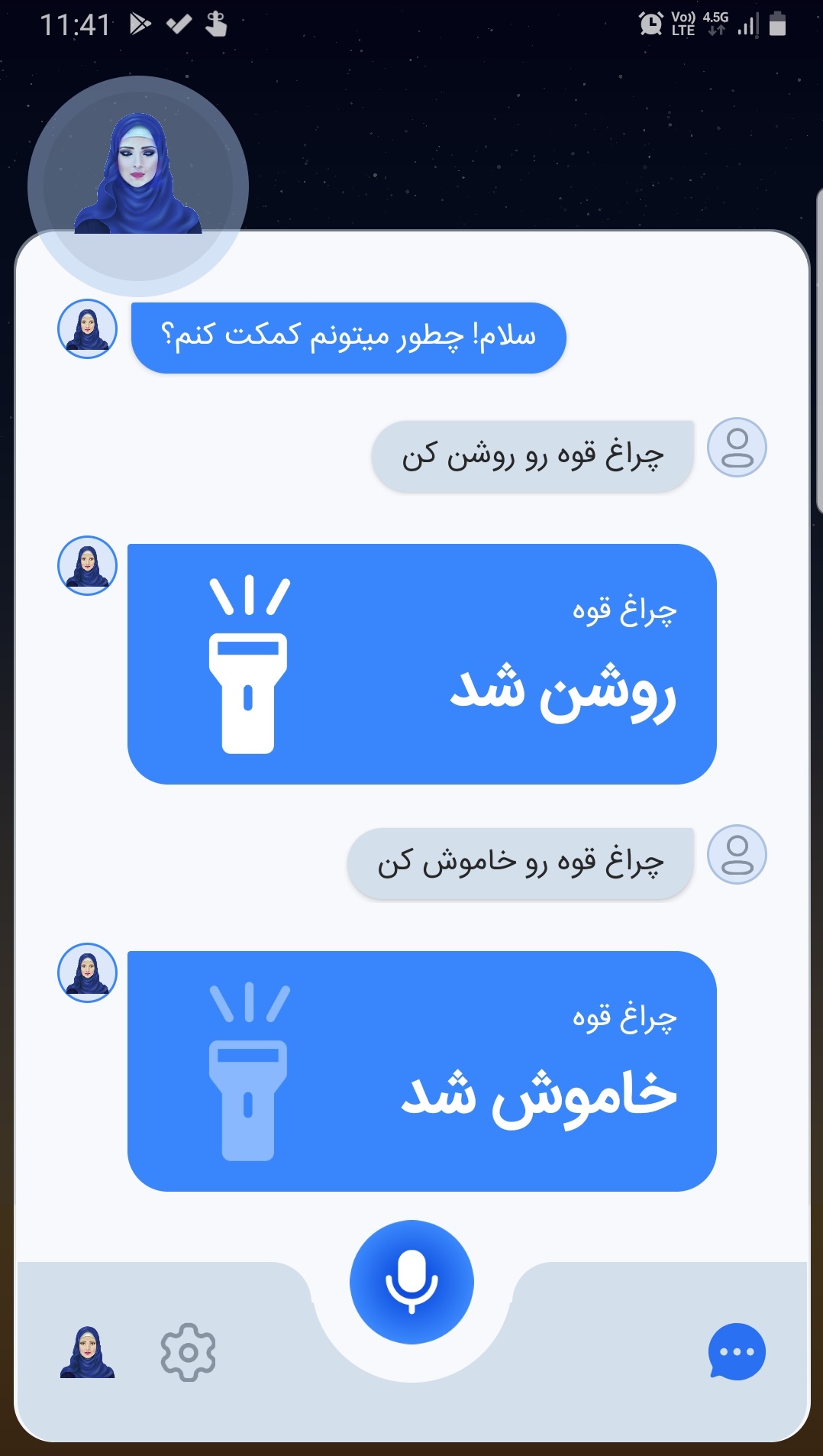
Task: Tap the assistant avatar in bottom bar
Action: [88, 1352]
